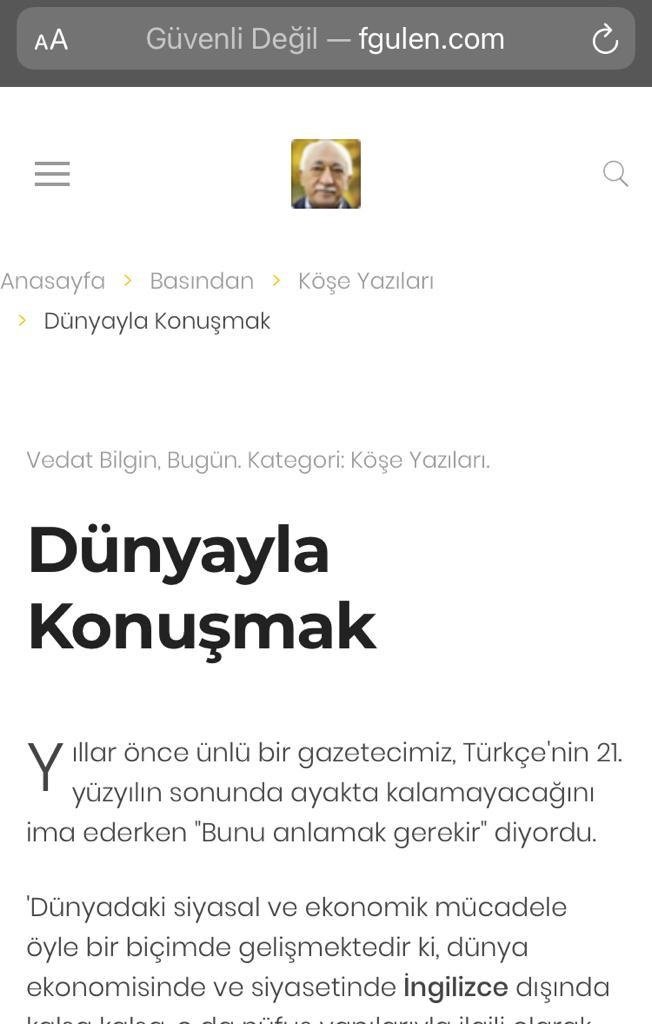Screen dimensions: 652x1024
Task: Tap the fgulen.com address bar
Action: tap(325, 40)
